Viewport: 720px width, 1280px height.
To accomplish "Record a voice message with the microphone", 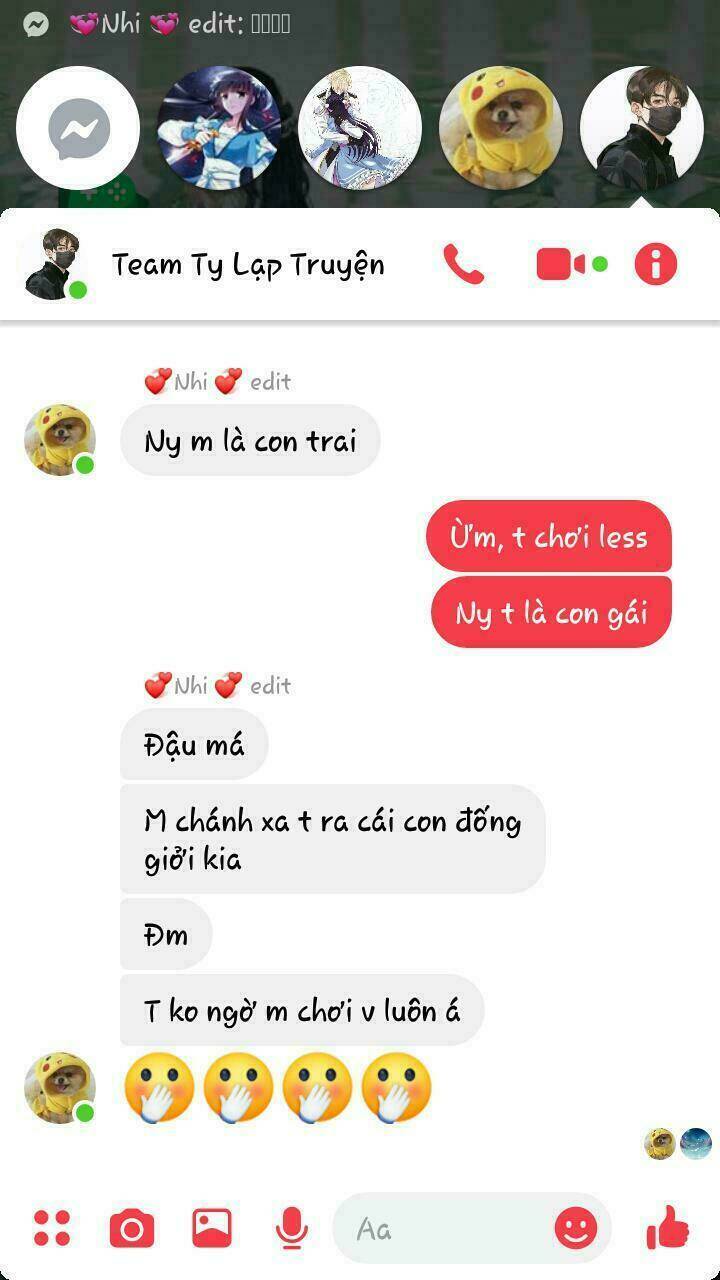I will click(291, 1228).
